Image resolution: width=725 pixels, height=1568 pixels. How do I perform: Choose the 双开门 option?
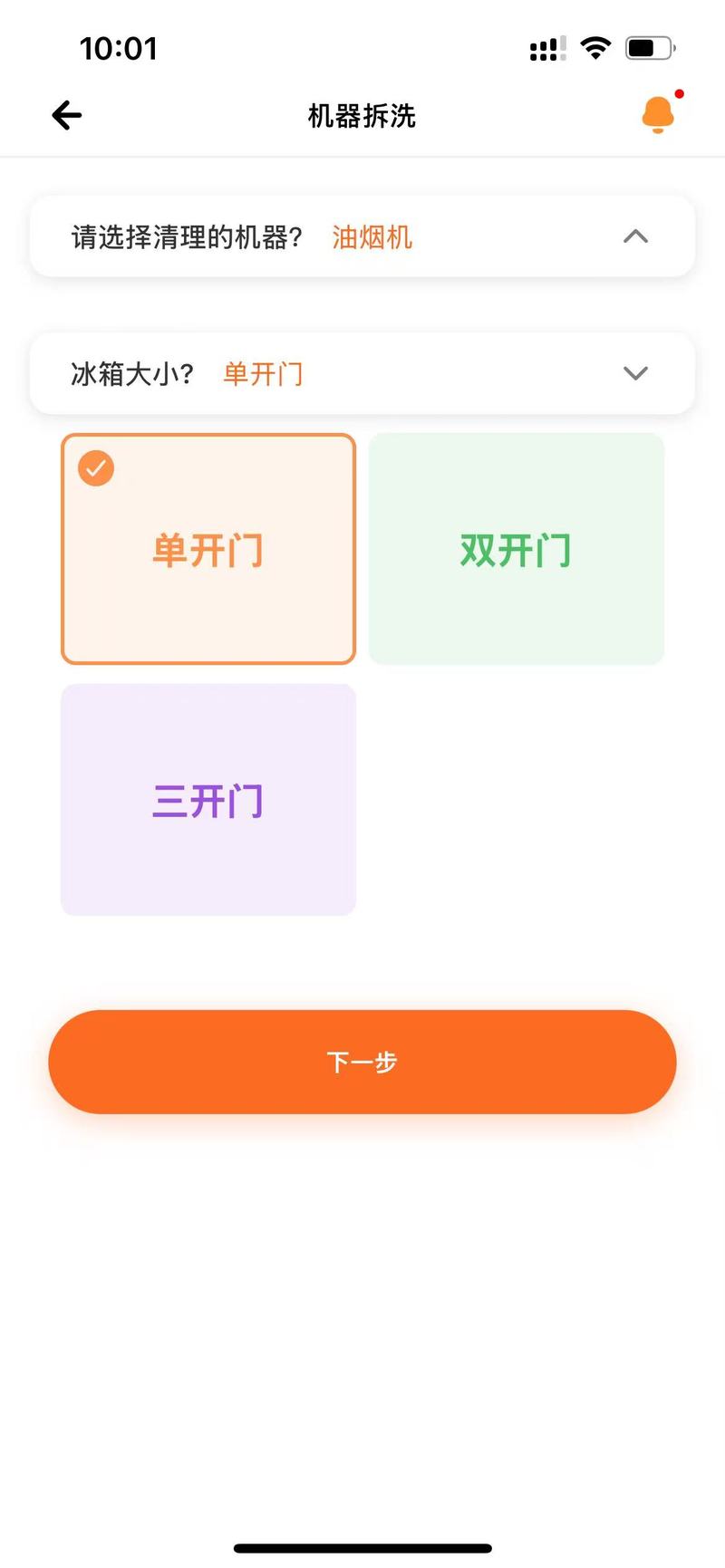517,549
